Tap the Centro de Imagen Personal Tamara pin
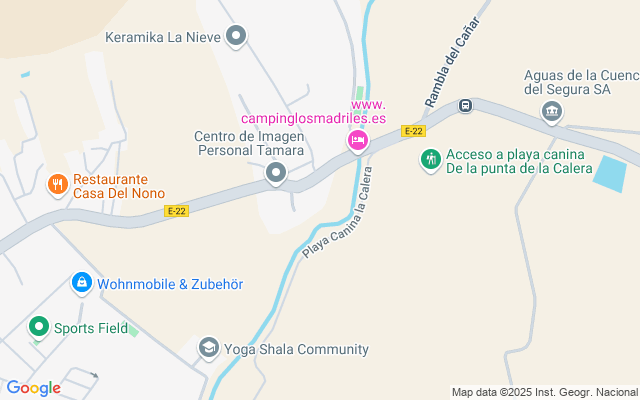 [276, 175]
